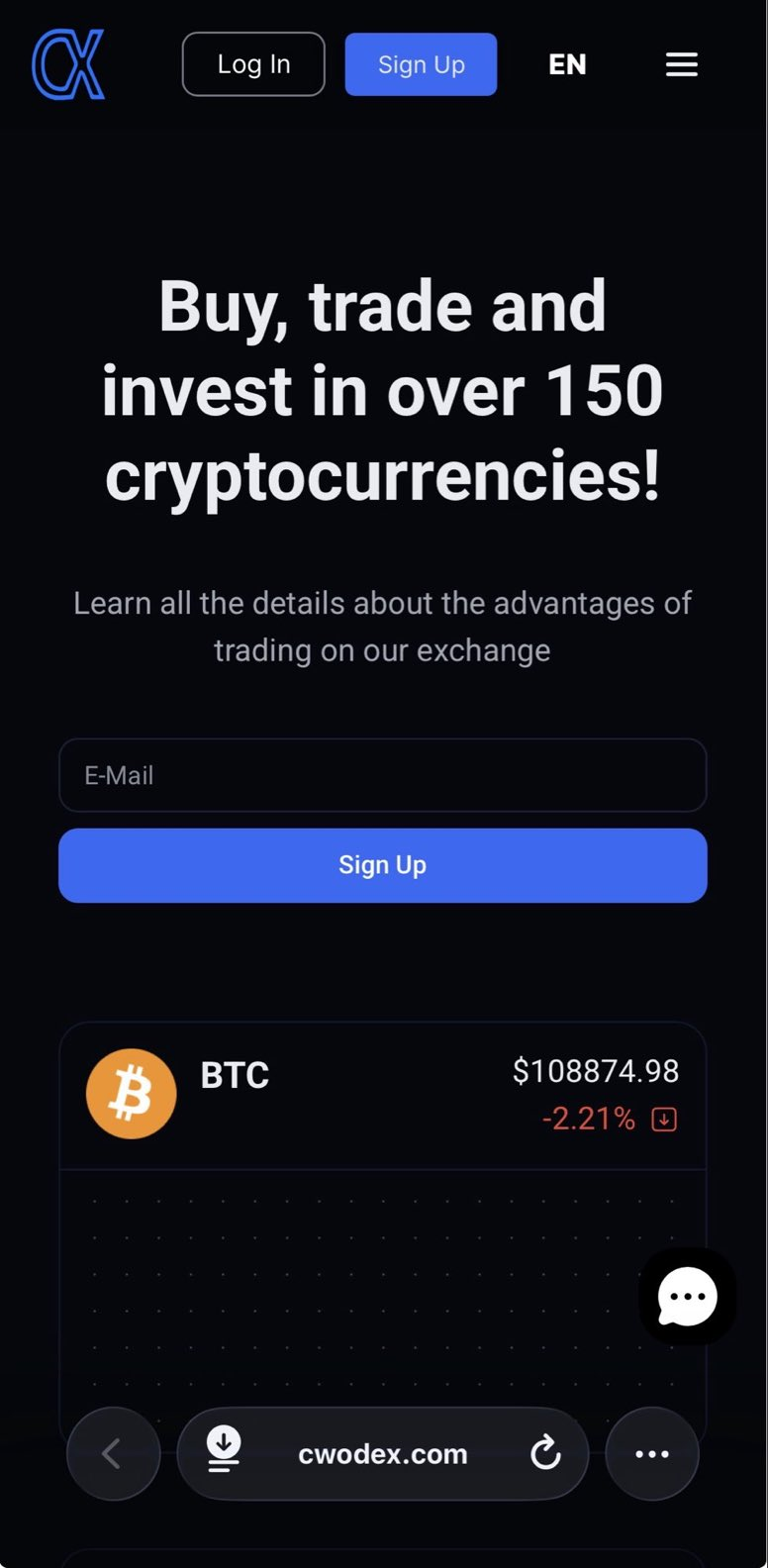Open the chat support bubble

pos(687,1297)
